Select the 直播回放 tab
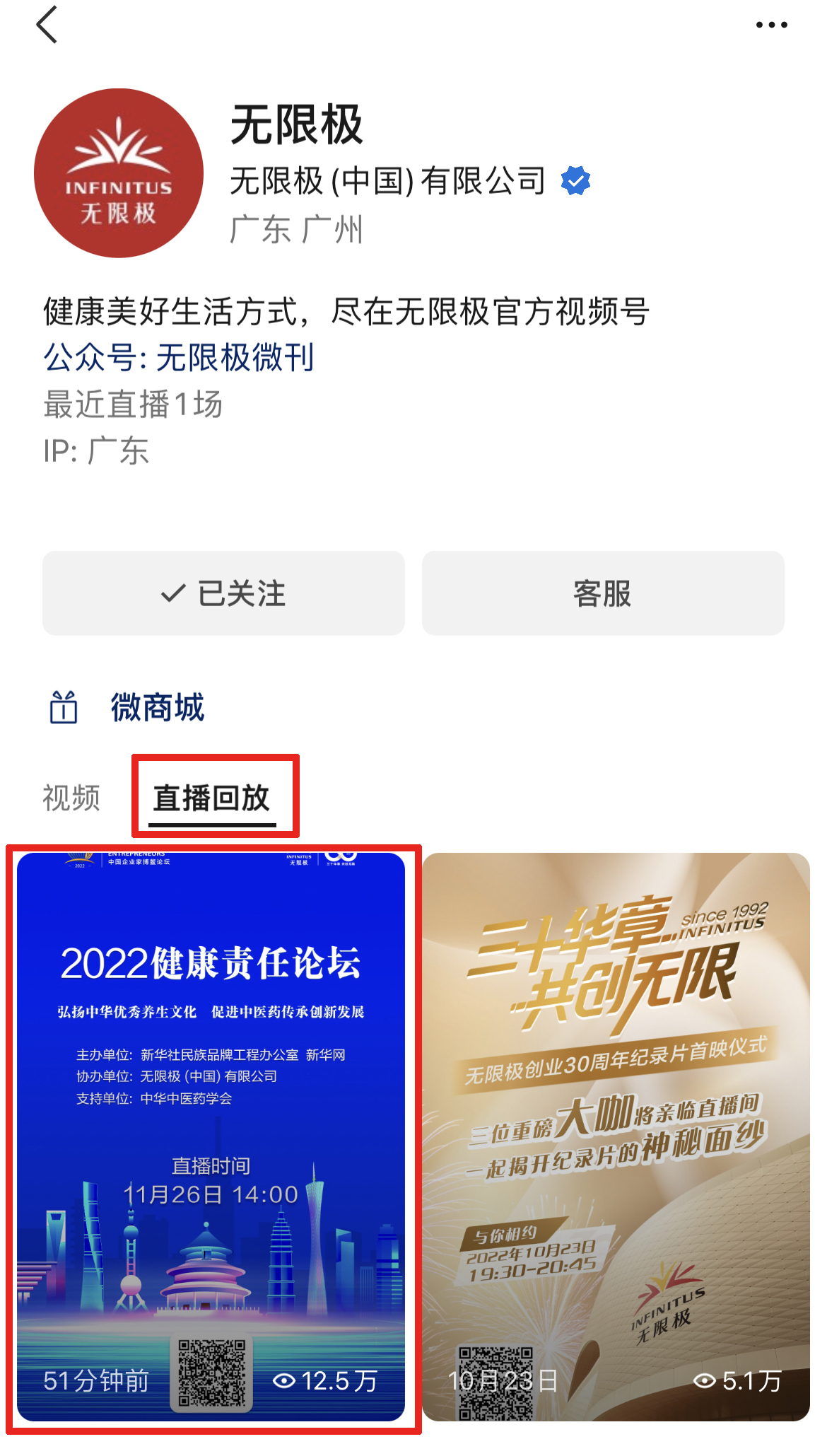Viewport: 827px width, 1456px height. click(x=212, y=798)
